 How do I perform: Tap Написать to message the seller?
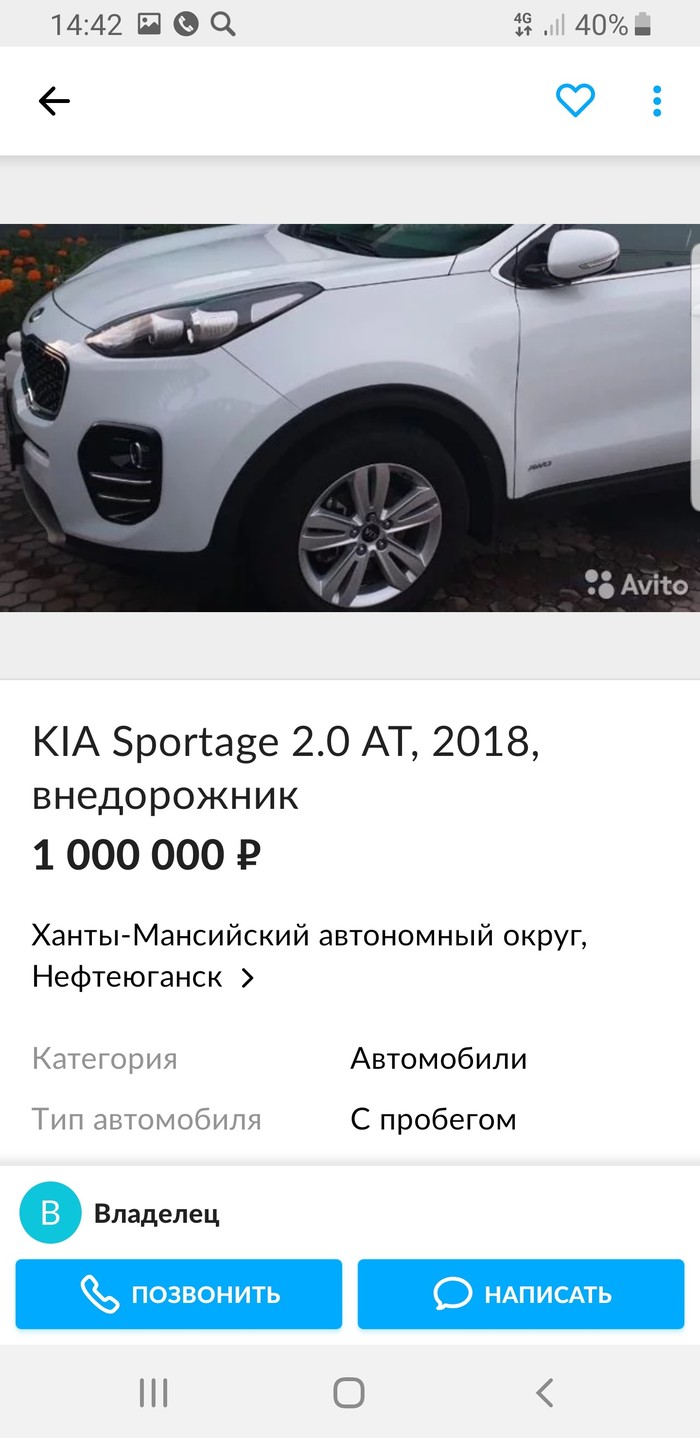click(x=522, y=1294)
